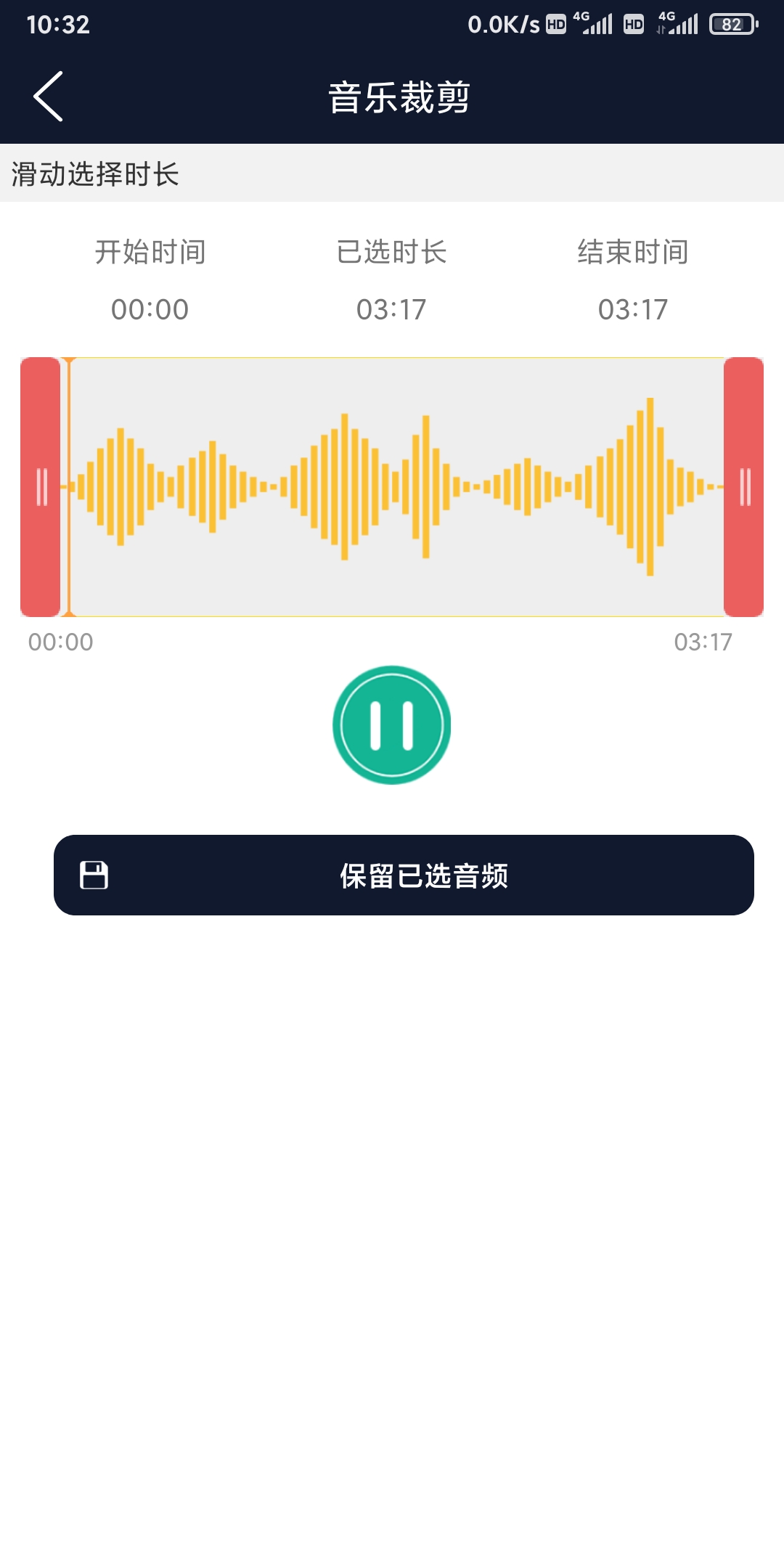
Task: Tap the HD icon in the status bar
Action: coord(555,24)
